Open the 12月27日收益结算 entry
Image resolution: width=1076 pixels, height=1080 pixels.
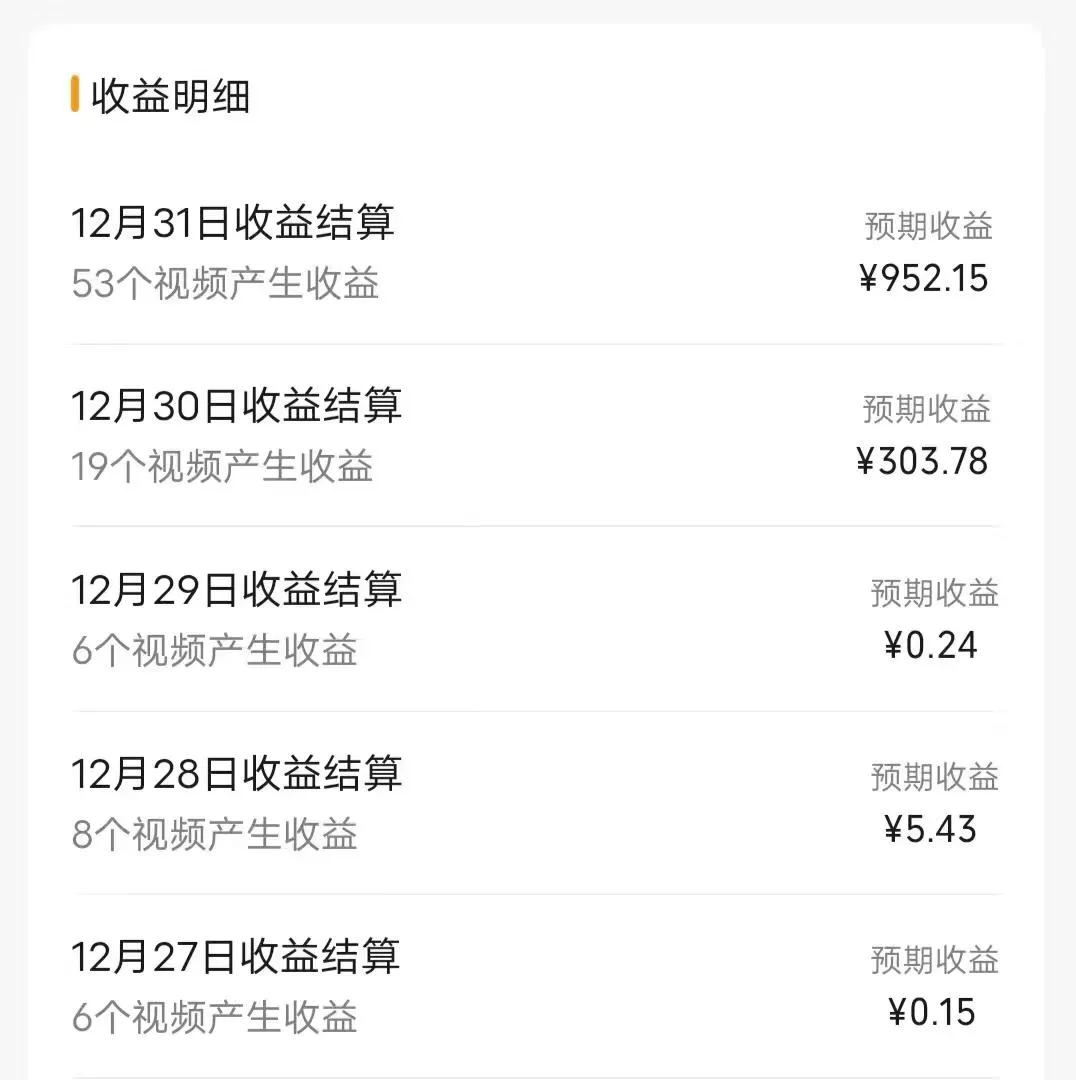(x=234, y=959)
